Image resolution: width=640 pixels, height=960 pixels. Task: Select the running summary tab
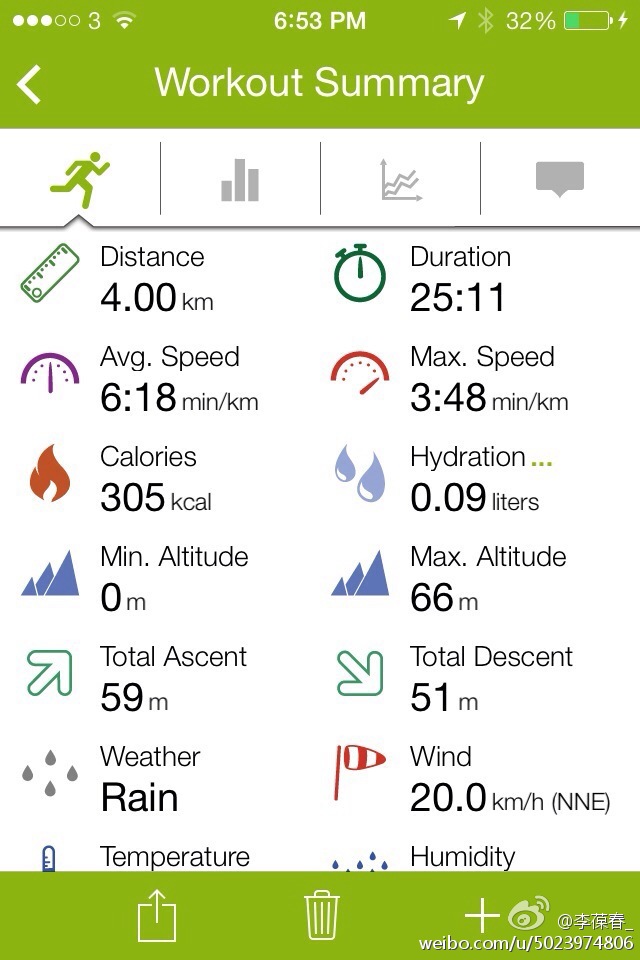(80, 180)
